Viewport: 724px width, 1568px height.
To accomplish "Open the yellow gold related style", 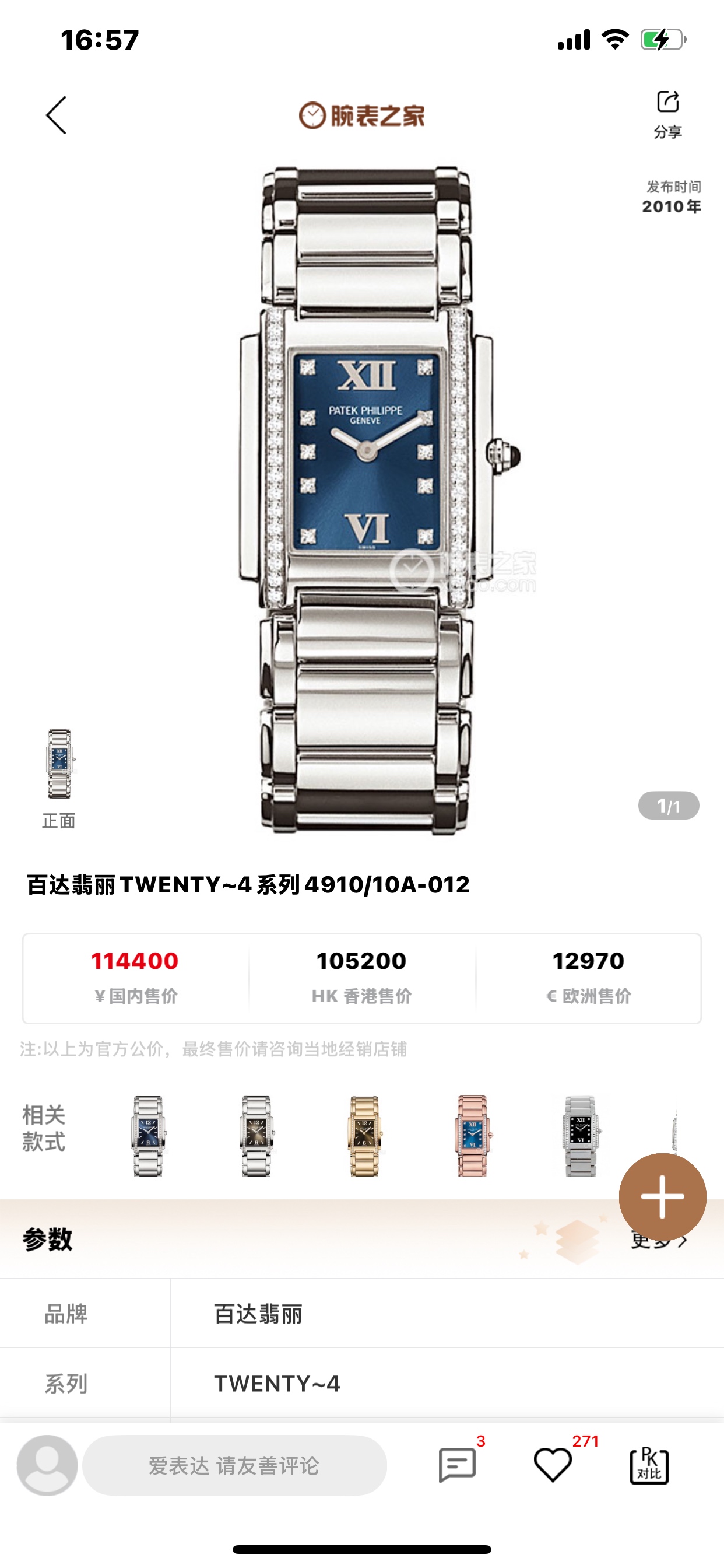I will coord(364,1136).
